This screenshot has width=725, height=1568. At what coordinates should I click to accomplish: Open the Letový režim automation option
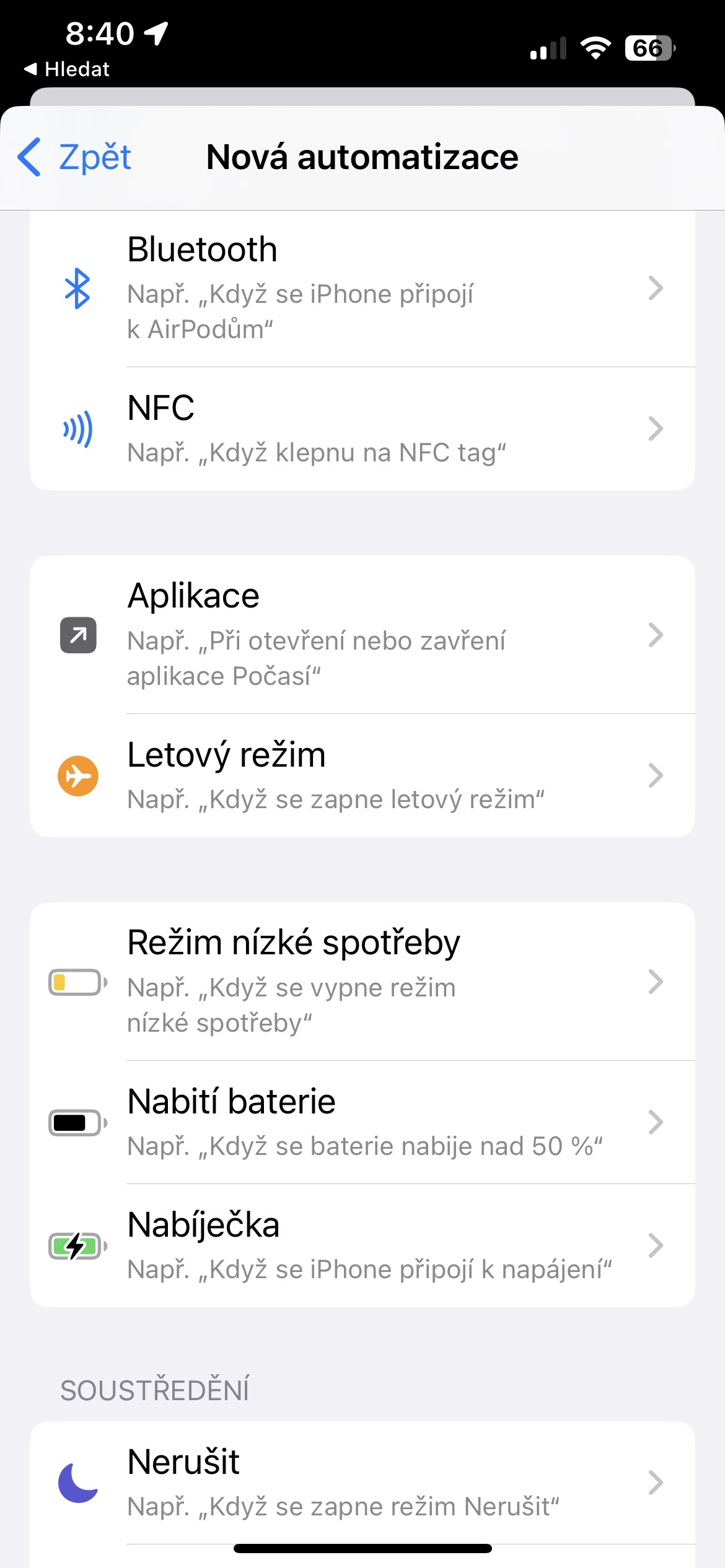point(362,775)
